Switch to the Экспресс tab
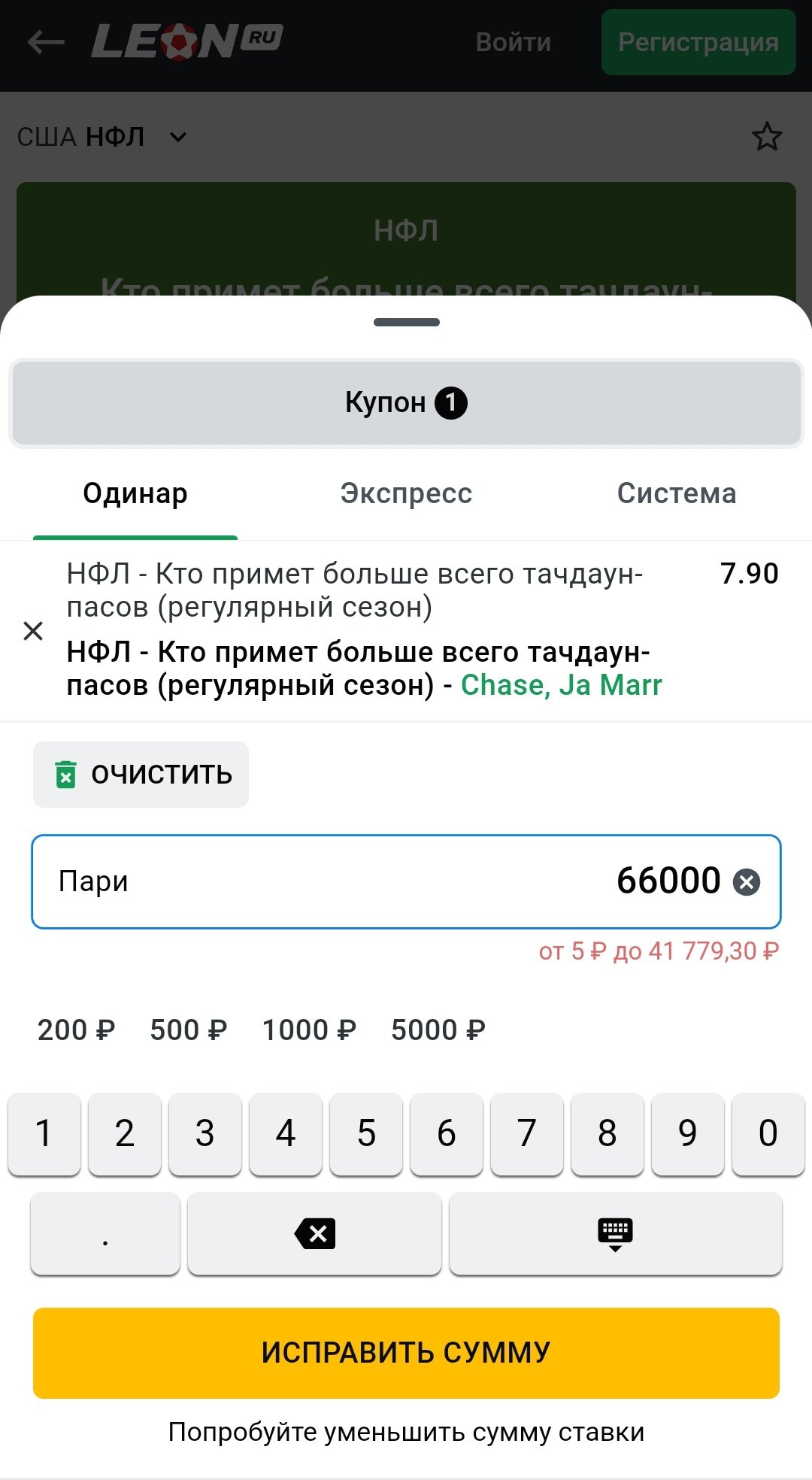 pyautogui.click(x=406, y=494)
